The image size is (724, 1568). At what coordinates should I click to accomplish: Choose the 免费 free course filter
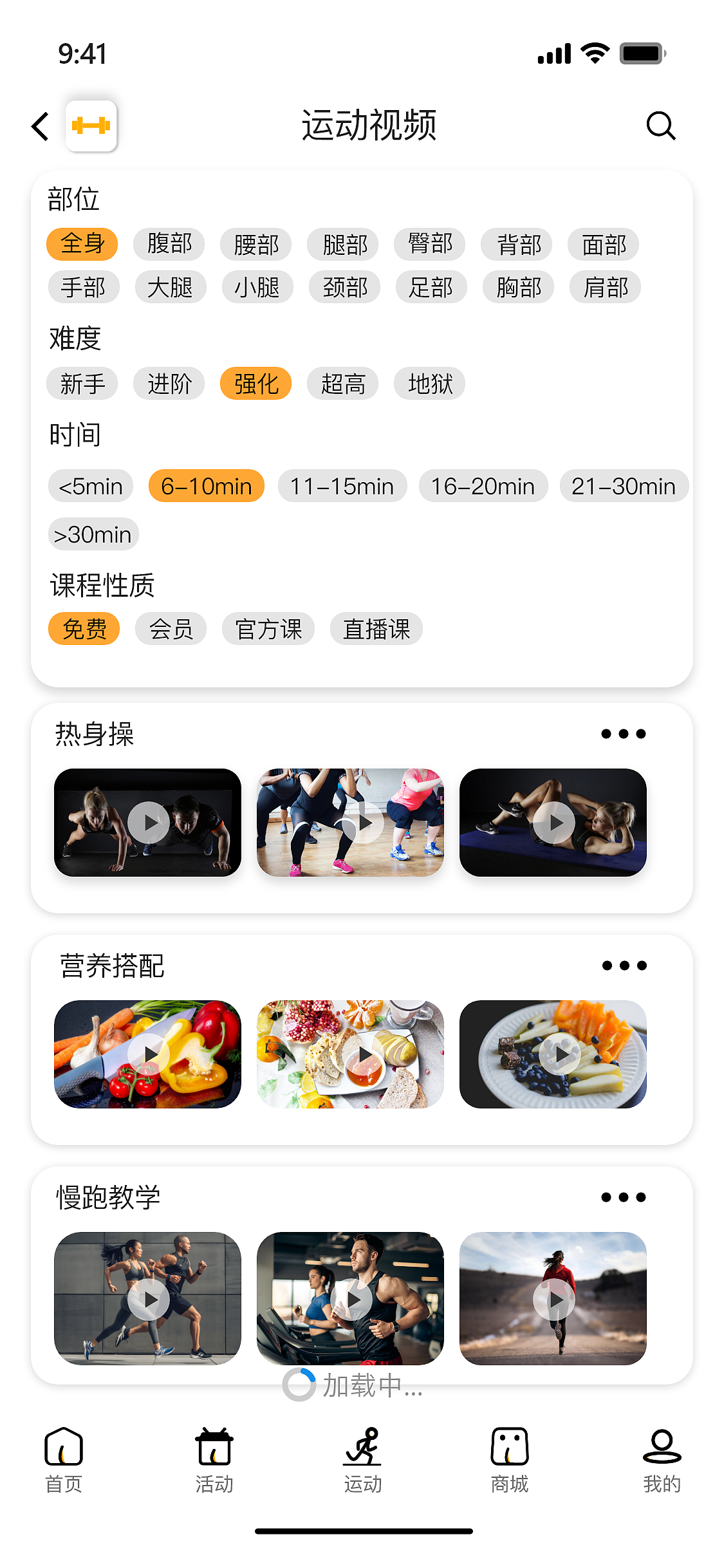pyautogui.click(x=84, y=629)
